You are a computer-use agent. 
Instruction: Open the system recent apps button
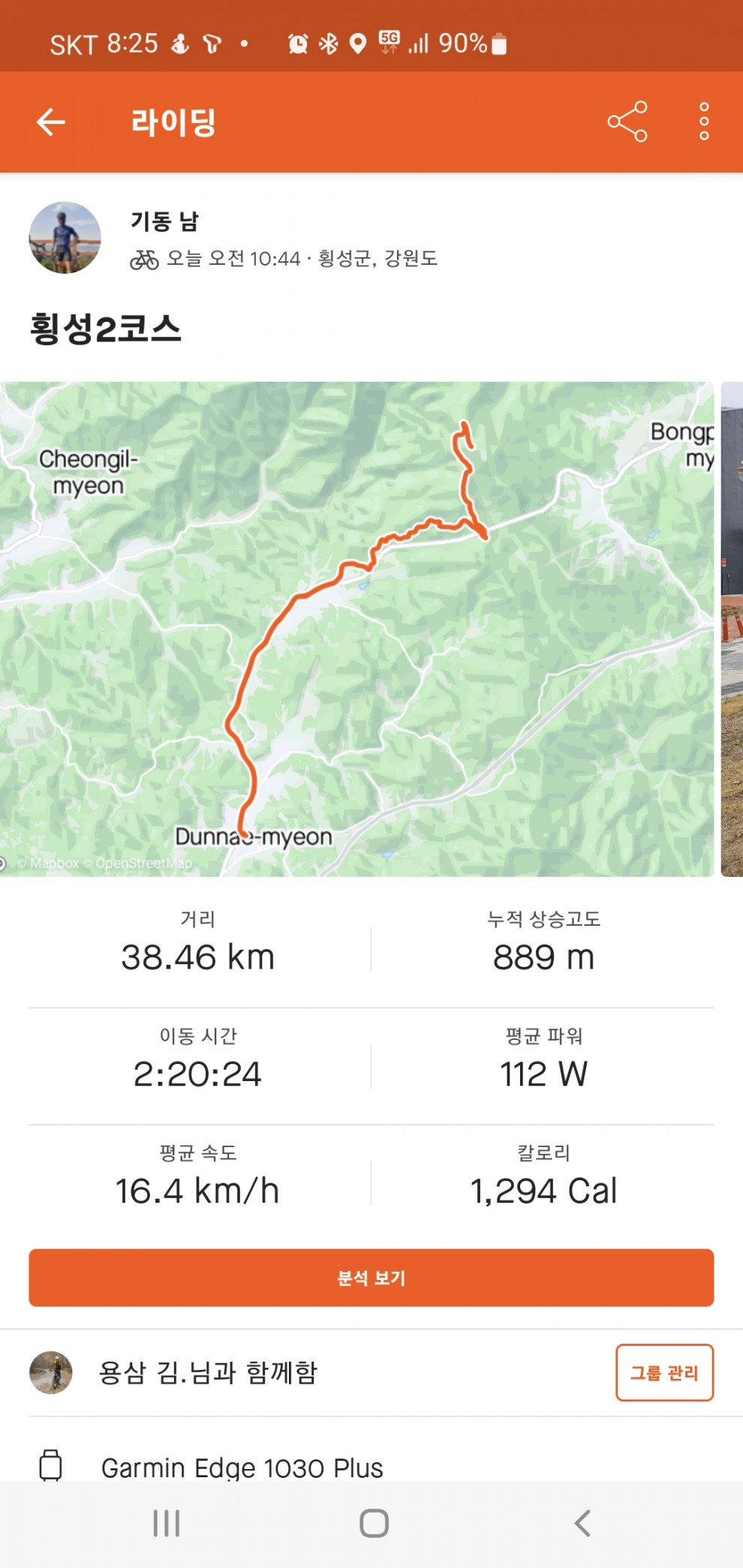tap(167, 1523)
